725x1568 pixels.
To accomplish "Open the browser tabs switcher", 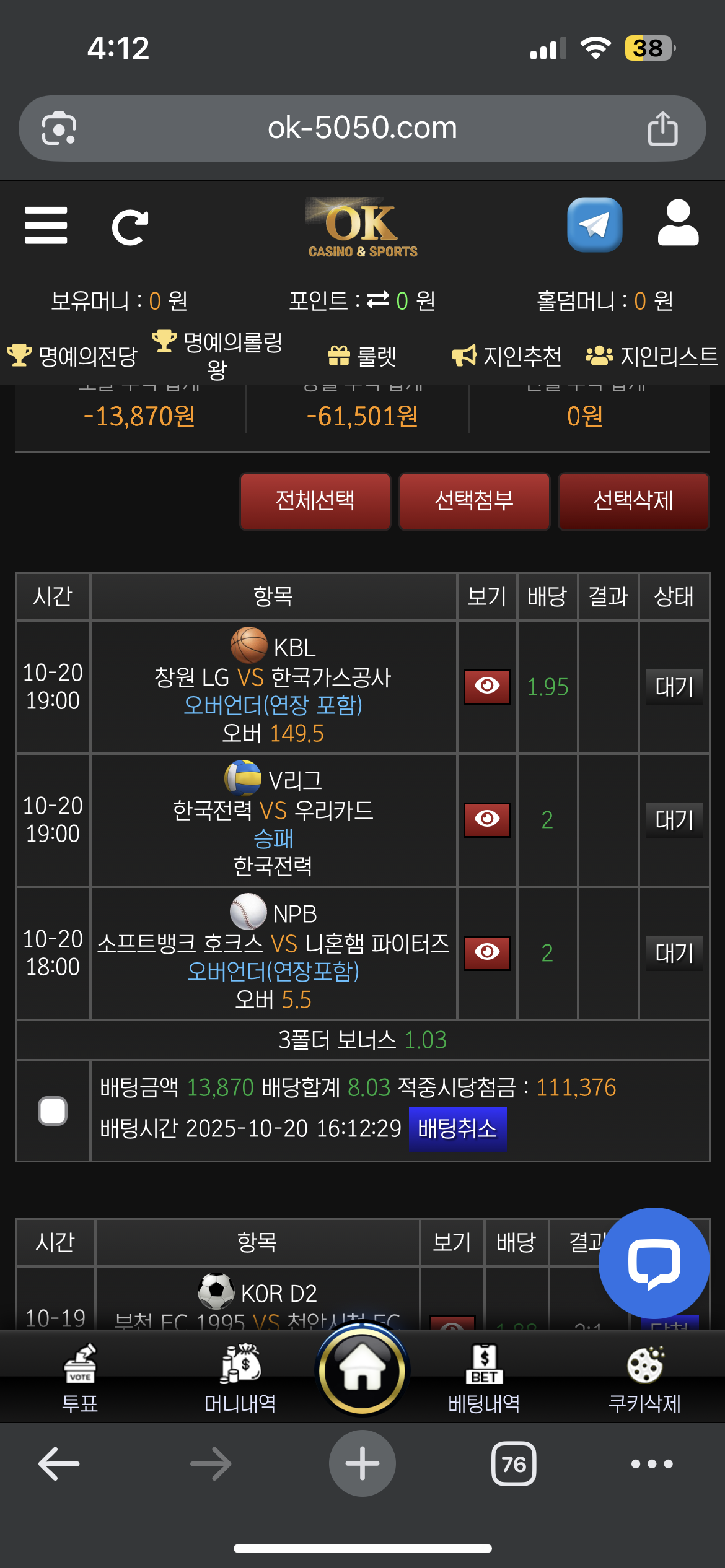I will pyautogui.click(x=514, y=1464).
